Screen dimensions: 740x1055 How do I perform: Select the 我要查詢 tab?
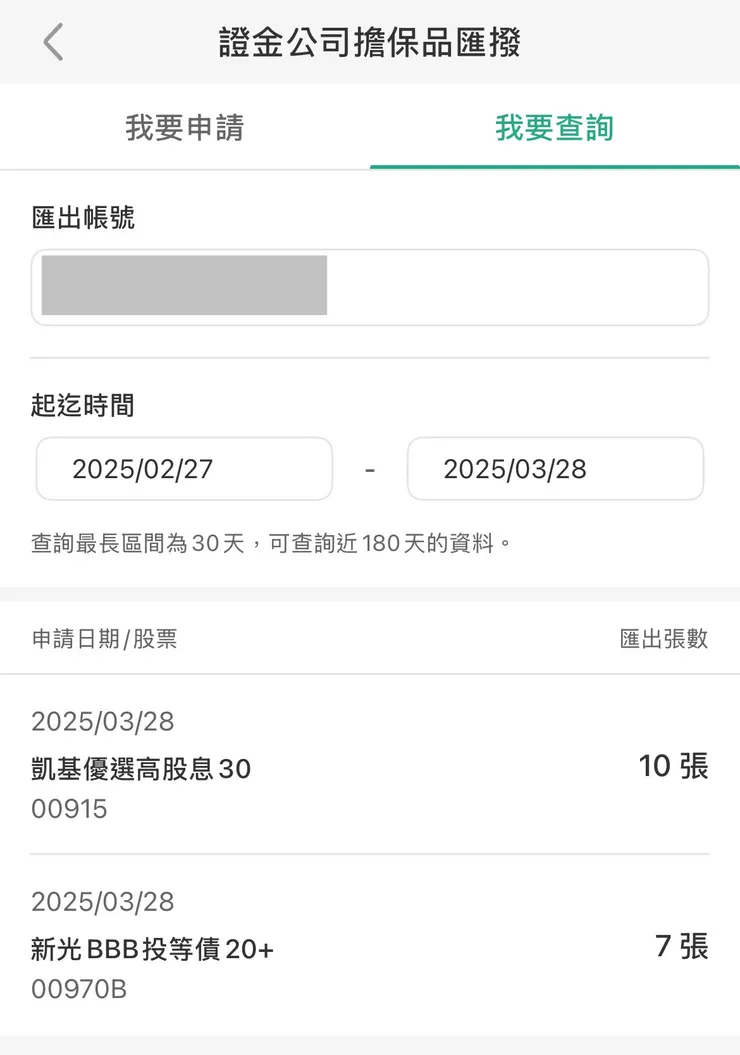coord(555,127)
